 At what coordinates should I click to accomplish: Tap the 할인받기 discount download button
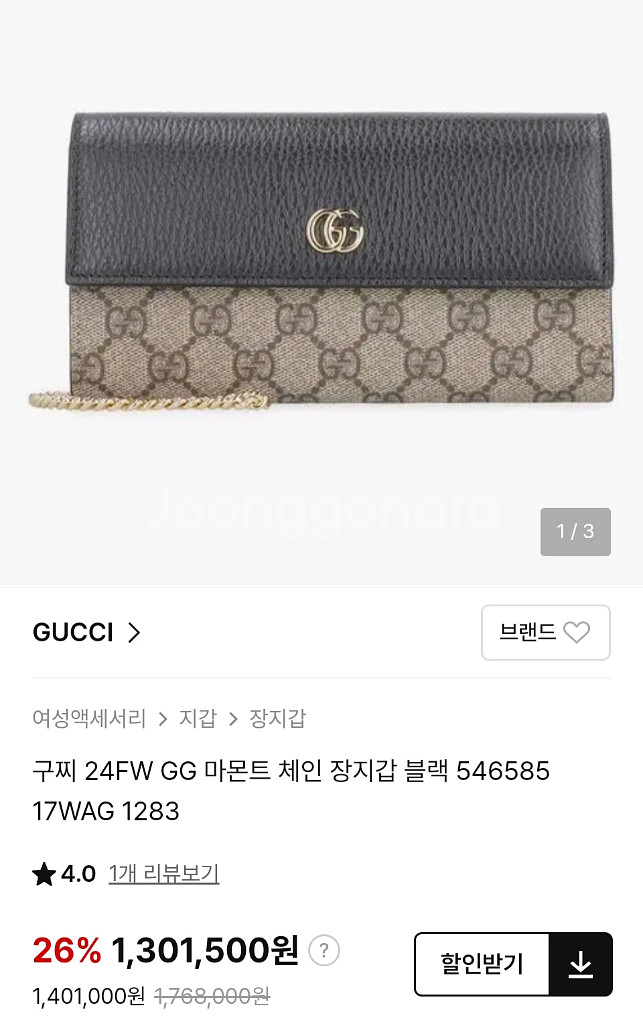tap(513, 964)
